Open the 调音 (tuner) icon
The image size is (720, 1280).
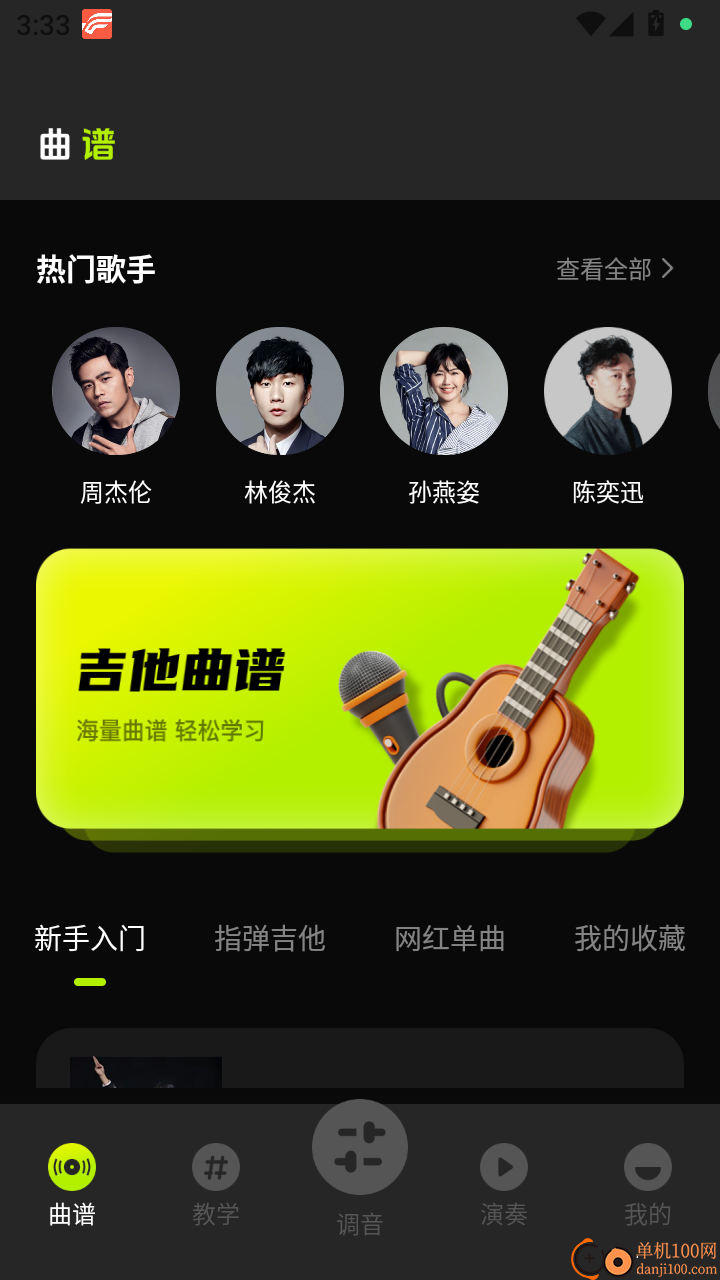click(360, 1147)
